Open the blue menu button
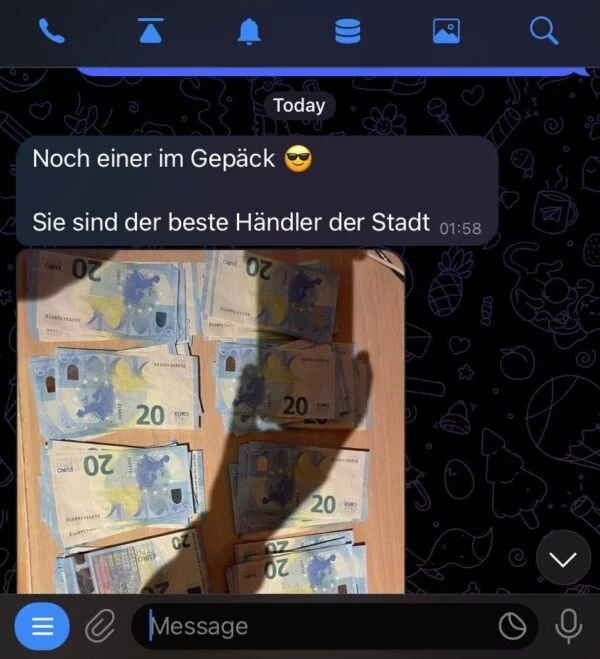The image size is (600, 659). pyautogui.click(x=42, y=627)
